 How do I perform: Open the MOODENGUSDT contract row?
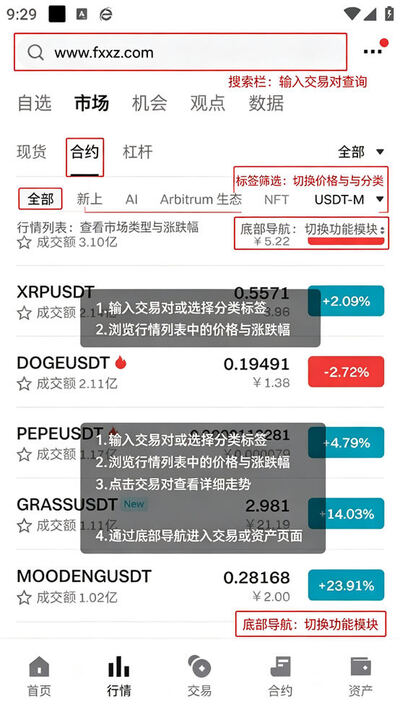click(200, 585)
